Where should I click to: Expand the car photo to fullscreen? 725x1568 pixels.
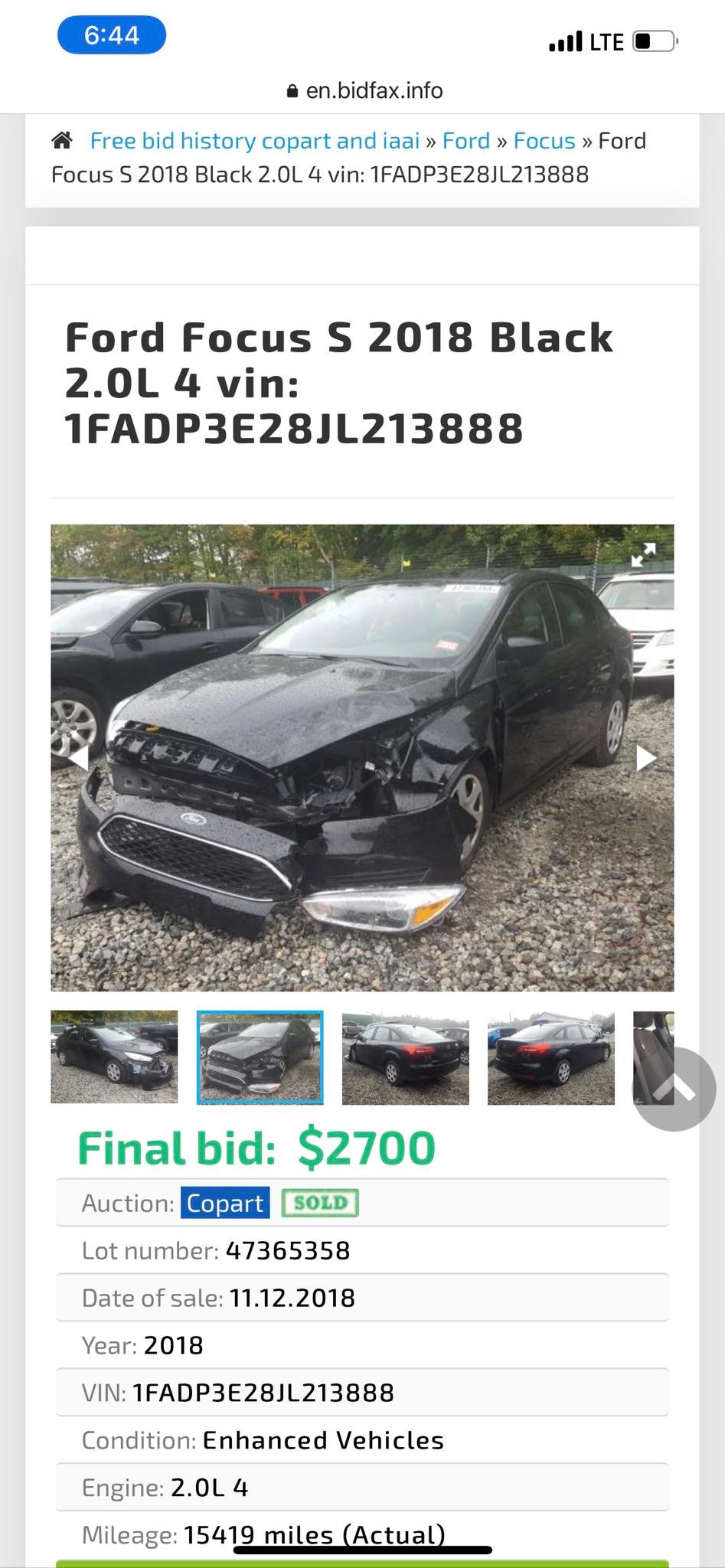pos(643,554)
